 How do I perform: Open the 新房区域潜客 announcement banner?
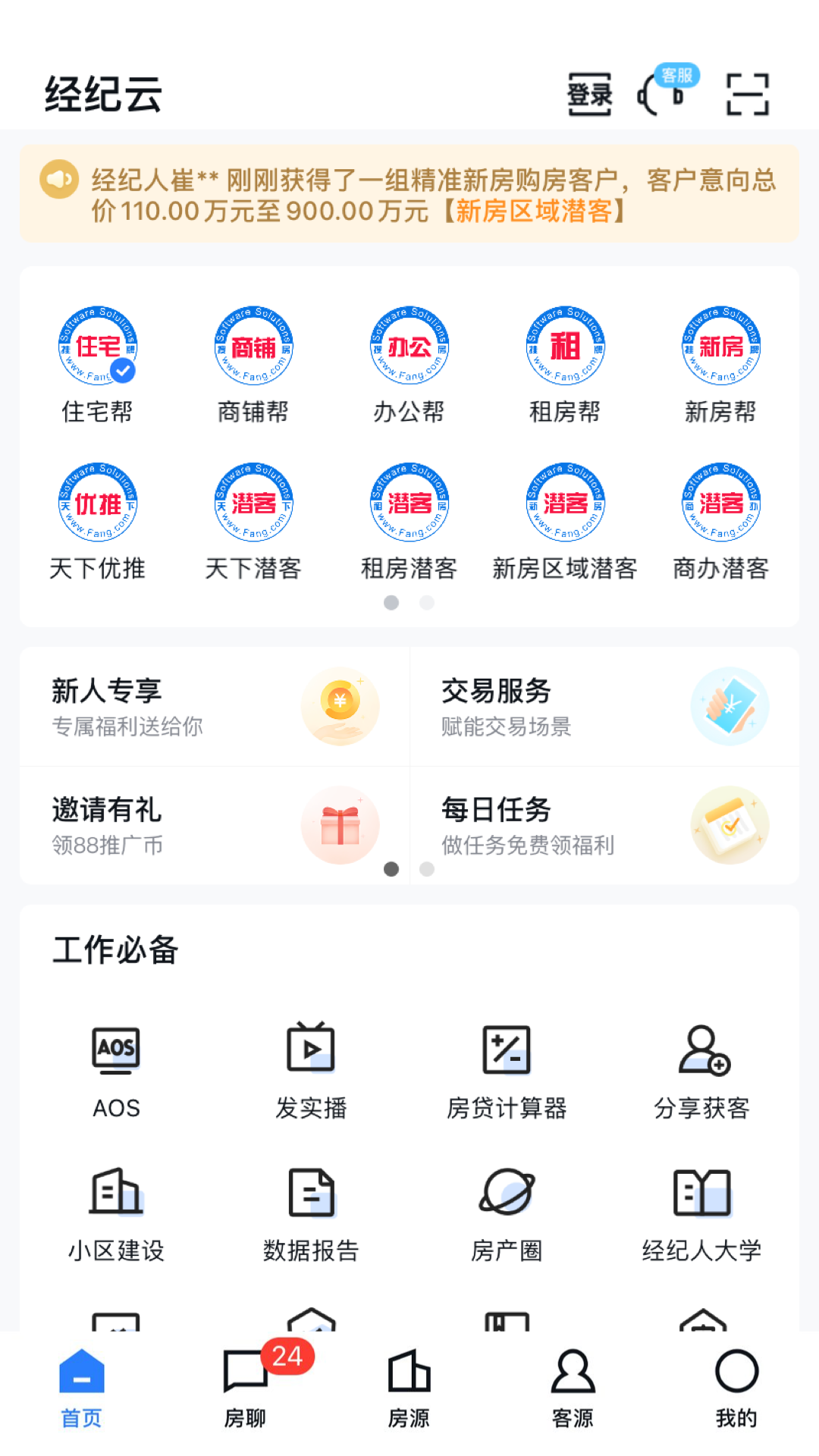tap(409, 195)
